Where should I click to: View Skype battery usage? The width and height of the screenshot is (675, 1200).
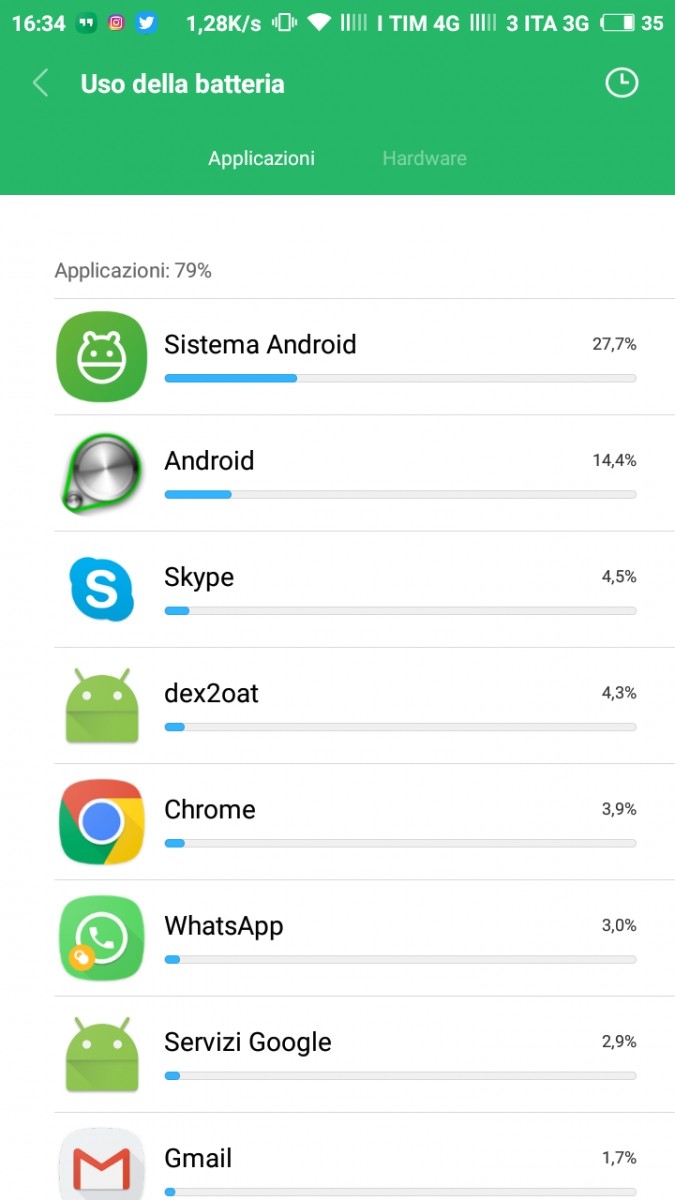364,589
